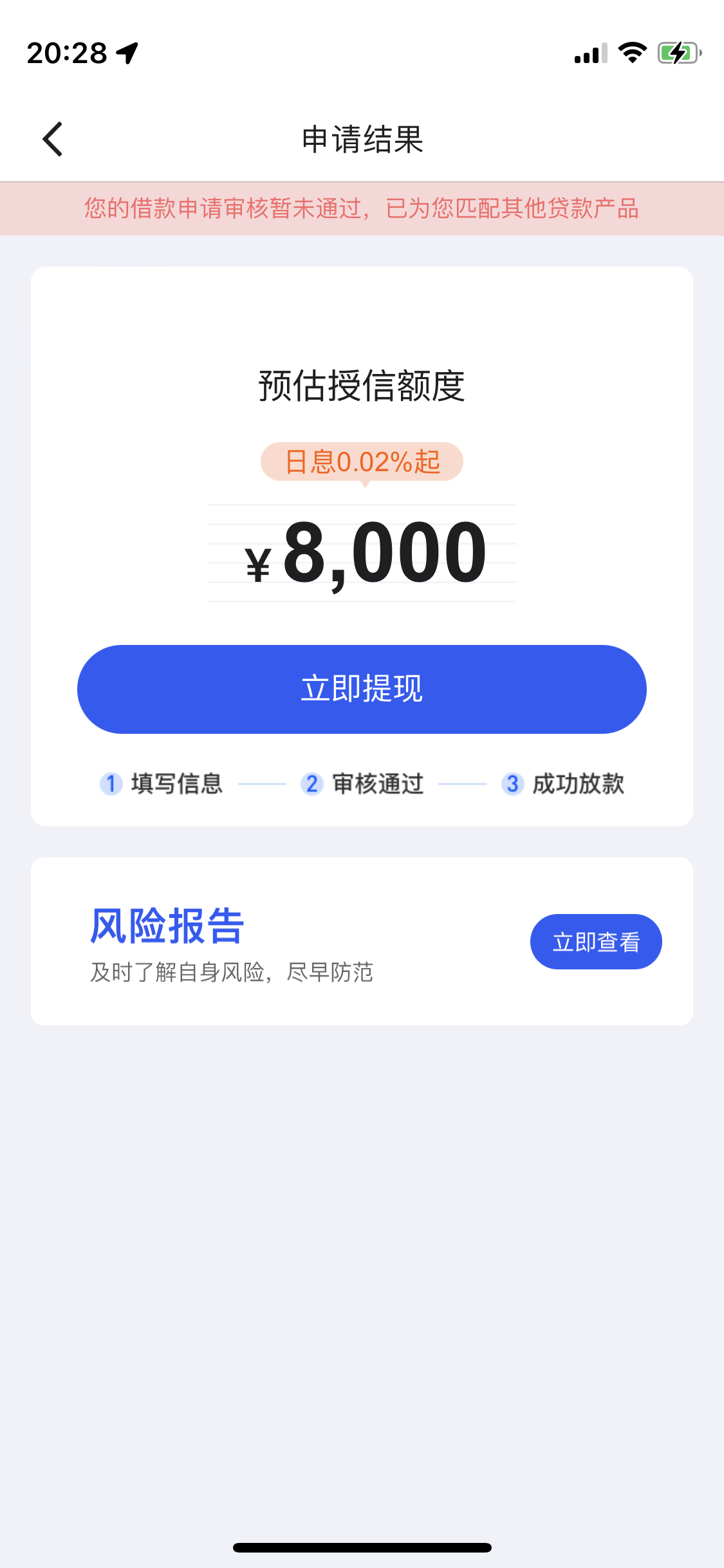The height and width of the screenshot is (1568, 724).
Task: Tap the 立即提现 button
Action: click(x=362, y=689)
